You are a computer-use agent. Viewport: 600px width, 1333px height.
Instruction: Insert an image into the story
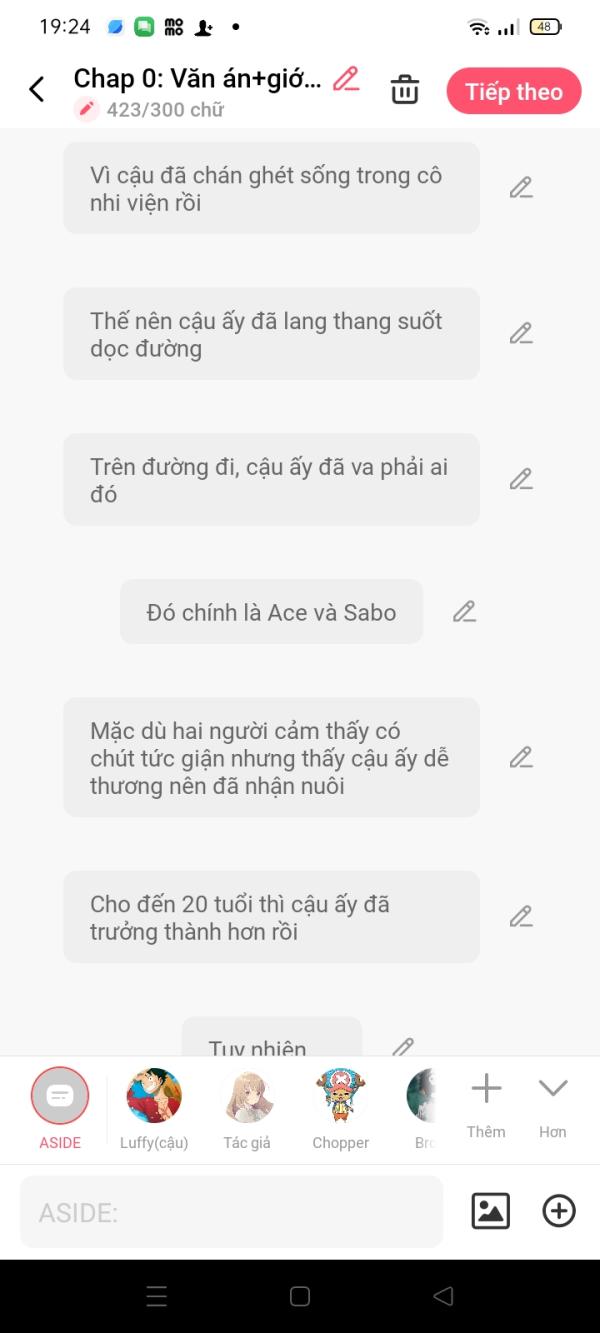[x=490, y=1211]
